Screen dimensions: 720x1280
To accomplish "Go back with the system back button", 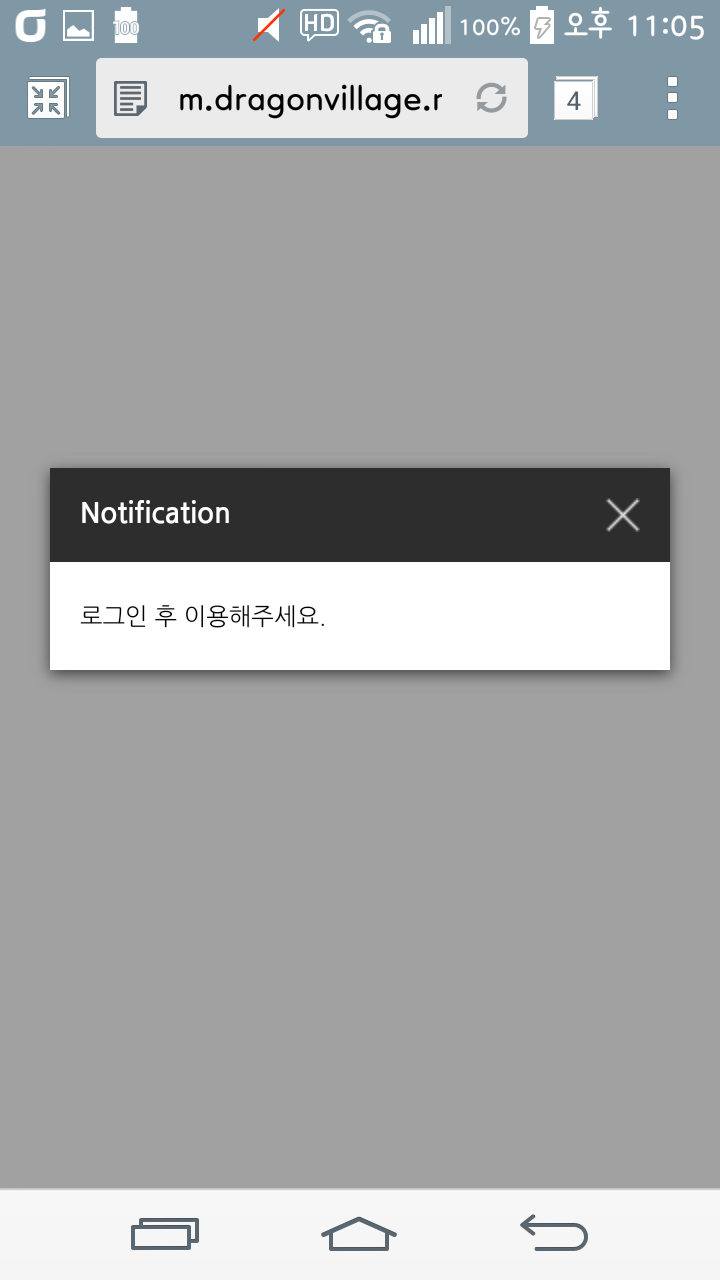I will tap(554, 1233).
